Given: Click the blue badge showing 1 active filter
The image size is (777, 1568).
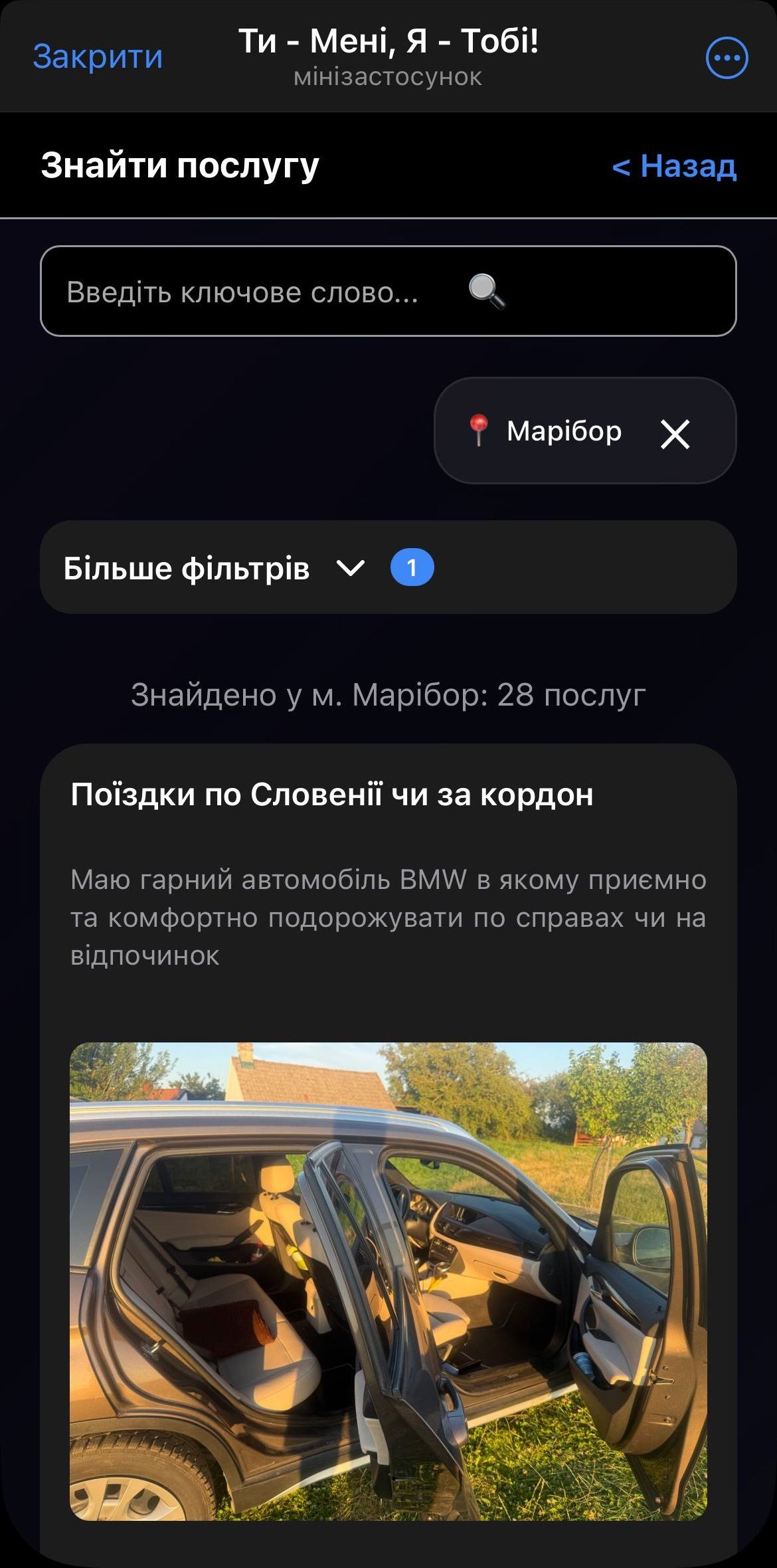Looking at the screenshot, I should pyautogui.click(x=412, y=568).
